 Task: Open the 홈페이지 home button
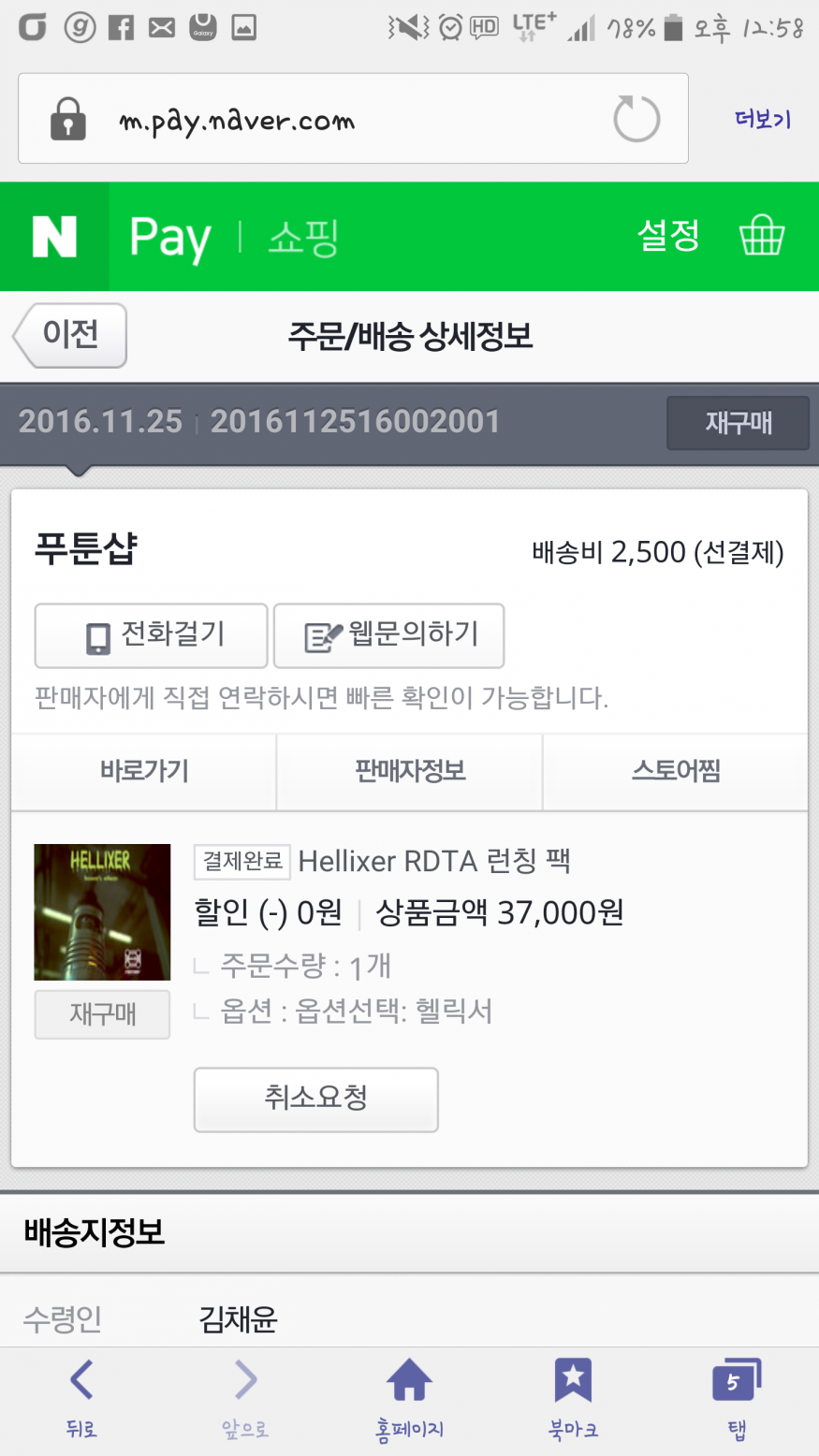point(409,1399)
